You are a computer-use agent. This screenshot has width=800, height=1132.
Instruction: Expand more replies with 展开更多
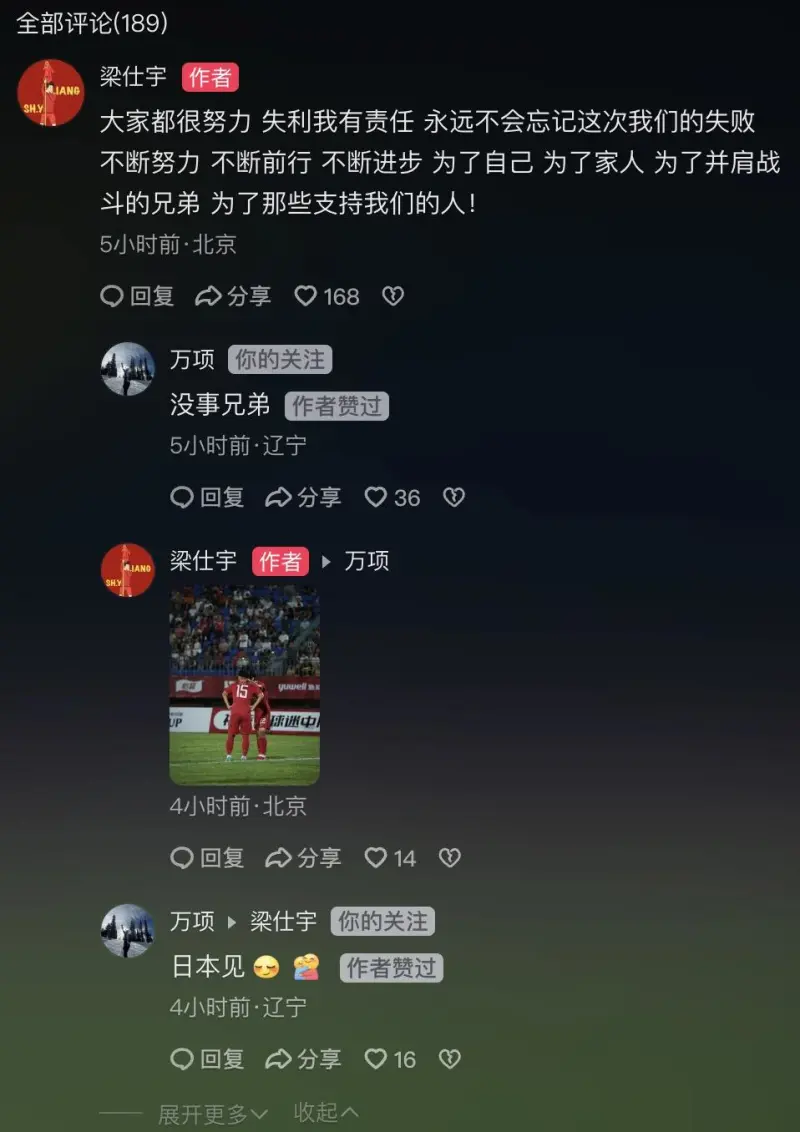coord(212,1113)
